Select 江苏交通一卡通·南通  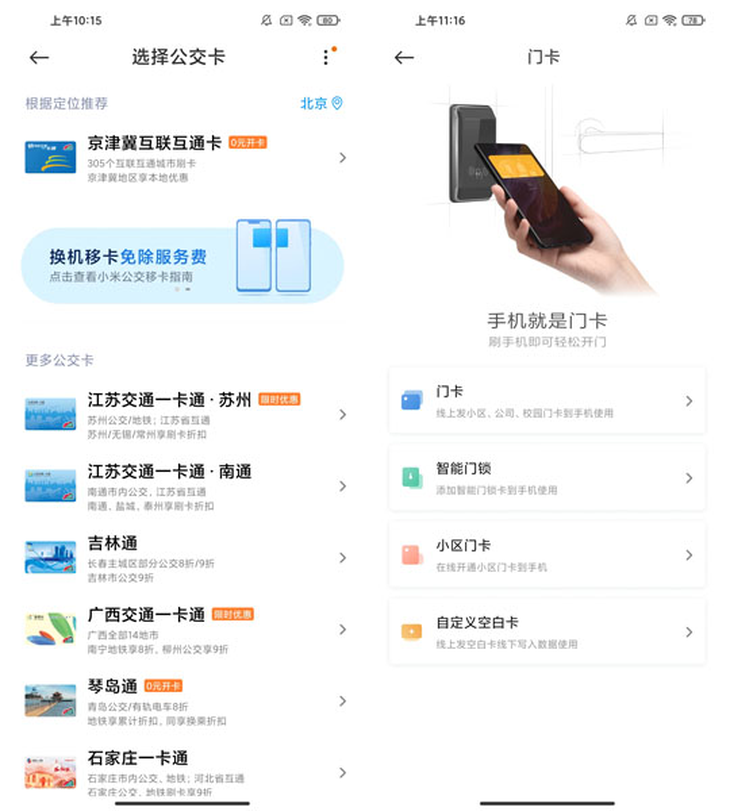(x=185, y=486)
